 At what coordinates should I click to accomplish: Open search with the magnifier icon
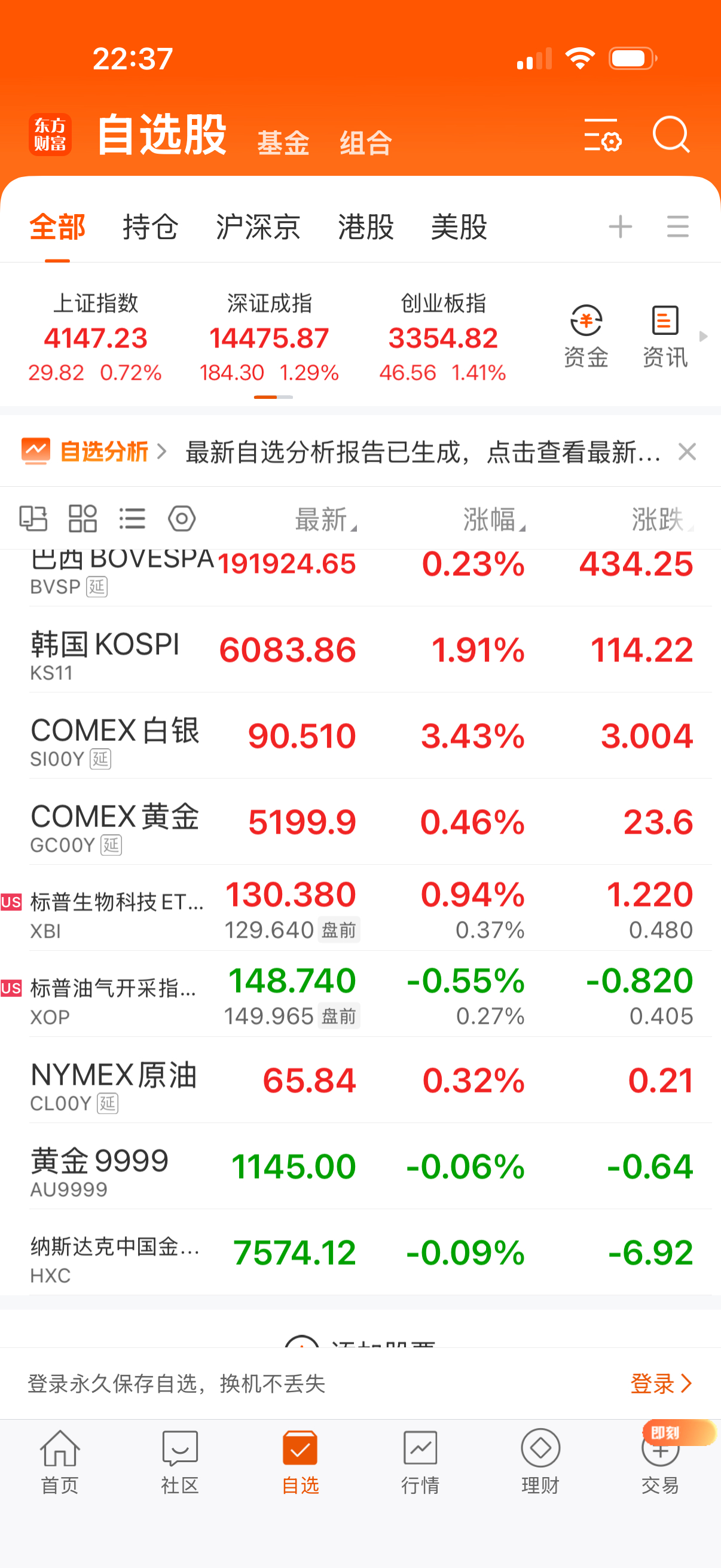click(671, 137)
